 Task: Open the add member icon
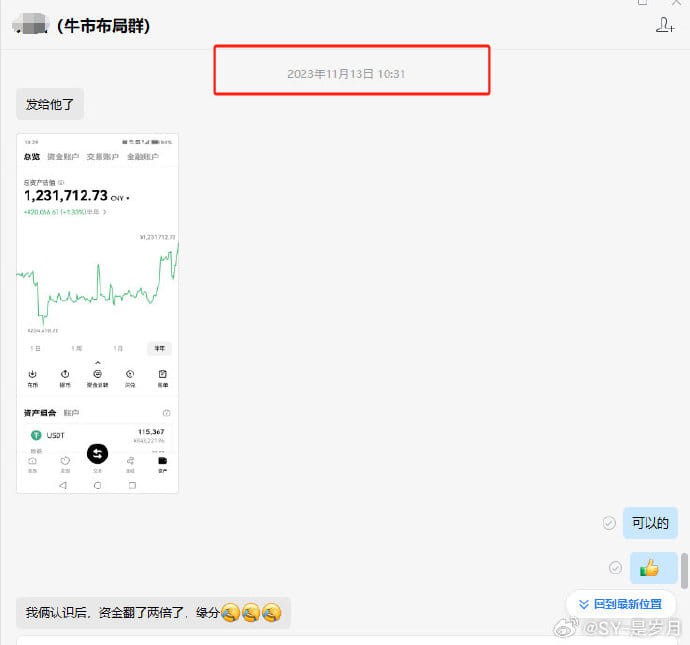665,26
